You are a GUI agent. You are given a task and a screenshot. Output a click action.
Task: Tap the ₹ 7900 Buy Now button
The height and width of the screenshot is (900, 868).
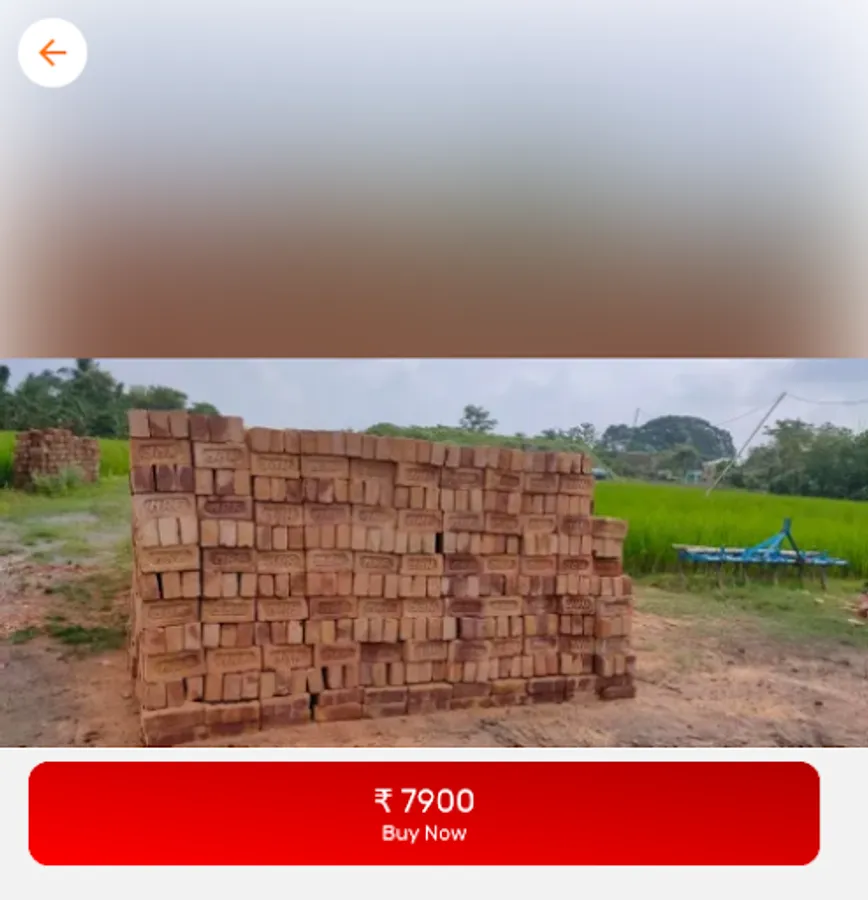point(424,813)
